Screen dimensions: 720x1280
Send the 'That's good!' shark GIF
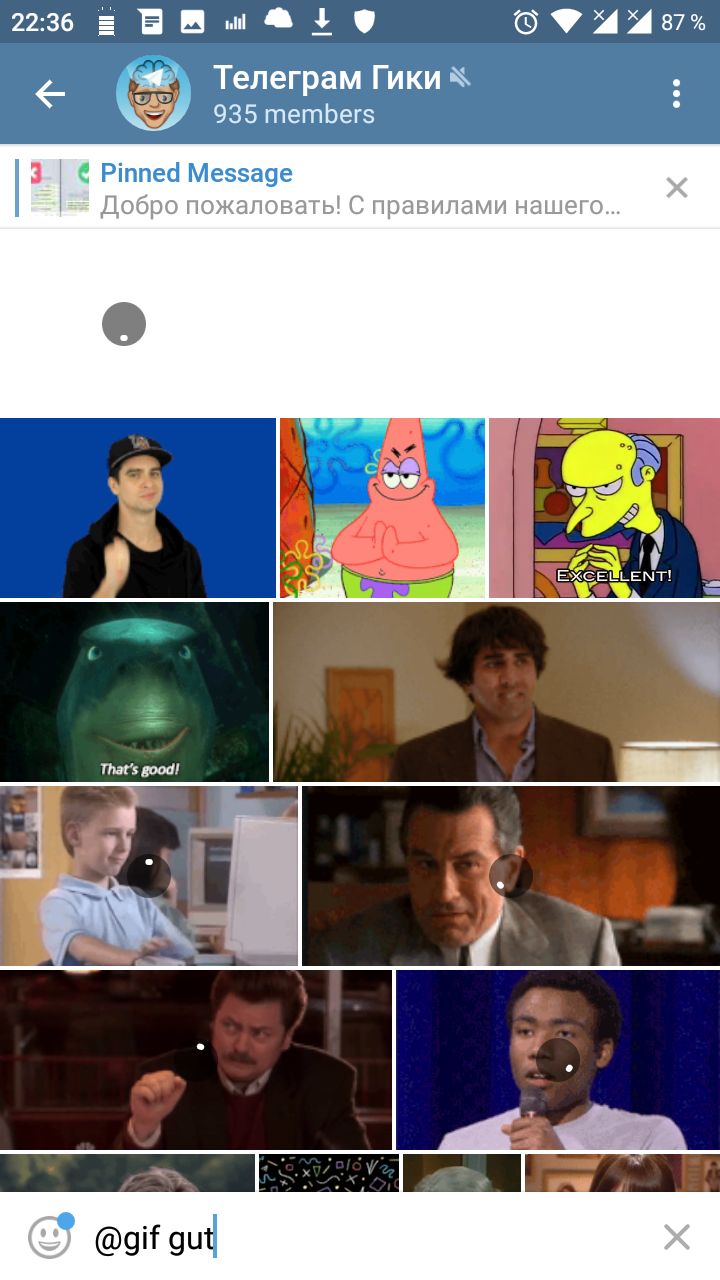point(134,691)
